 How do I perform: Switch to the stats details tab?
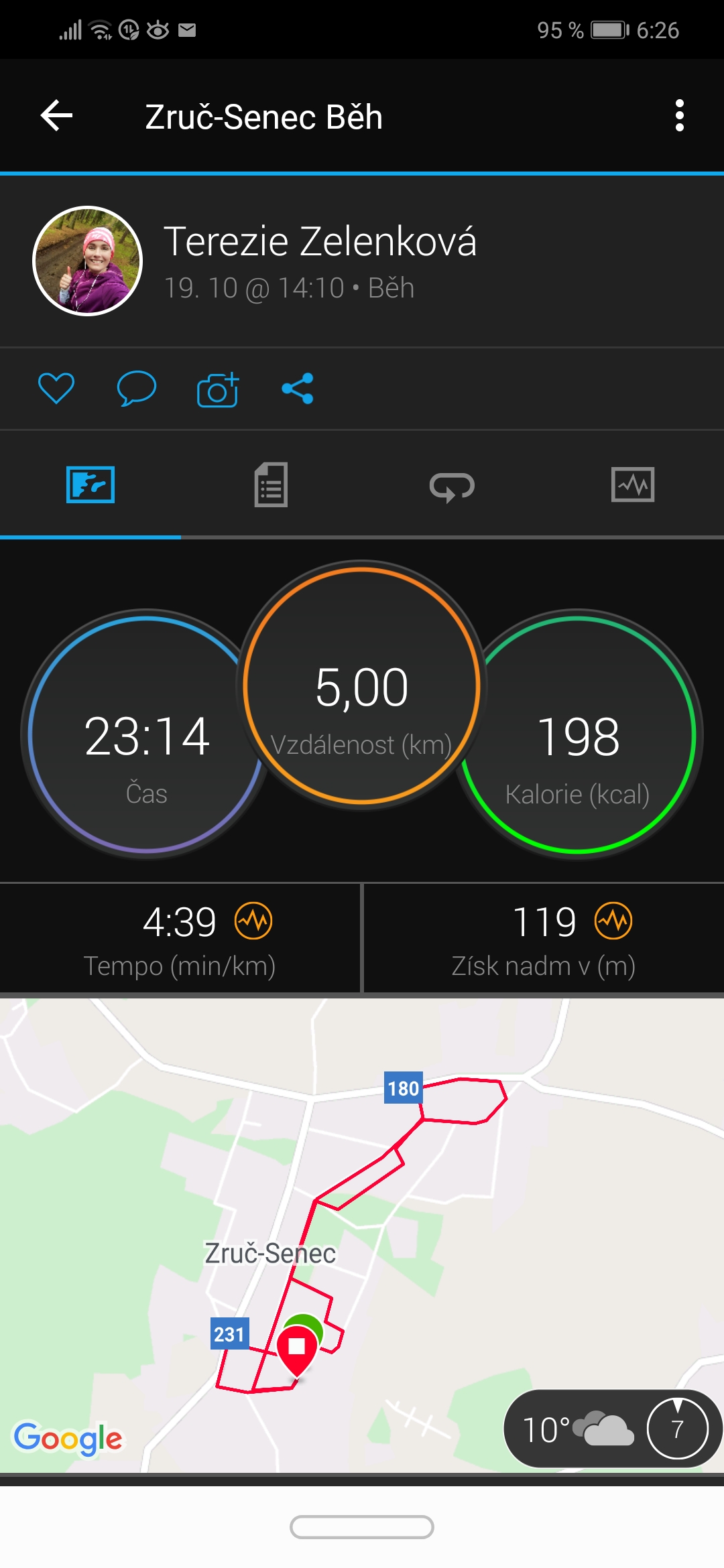[x=271, y=484]
